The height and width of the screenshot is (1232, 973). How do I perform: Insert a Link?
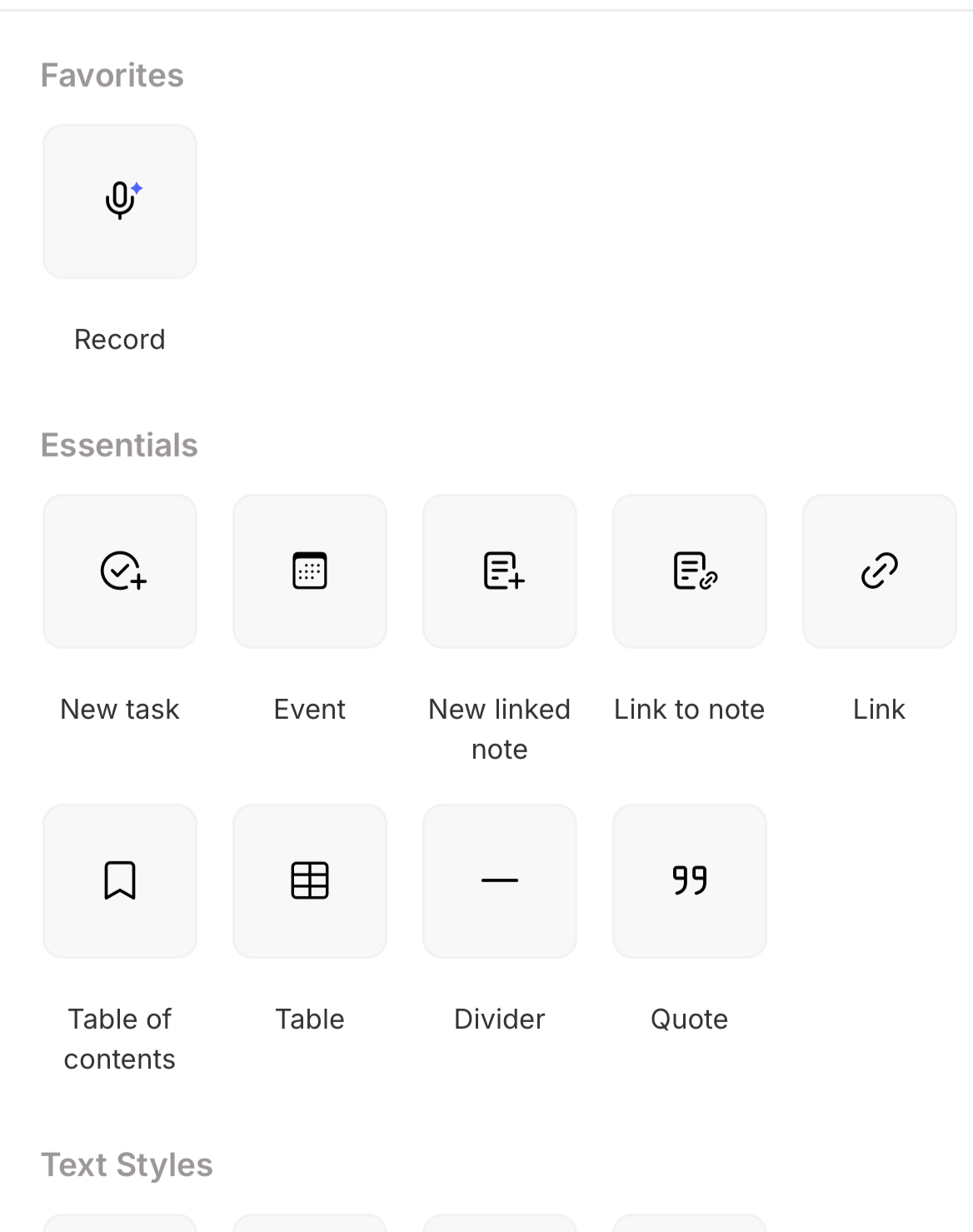pos(880,571)
